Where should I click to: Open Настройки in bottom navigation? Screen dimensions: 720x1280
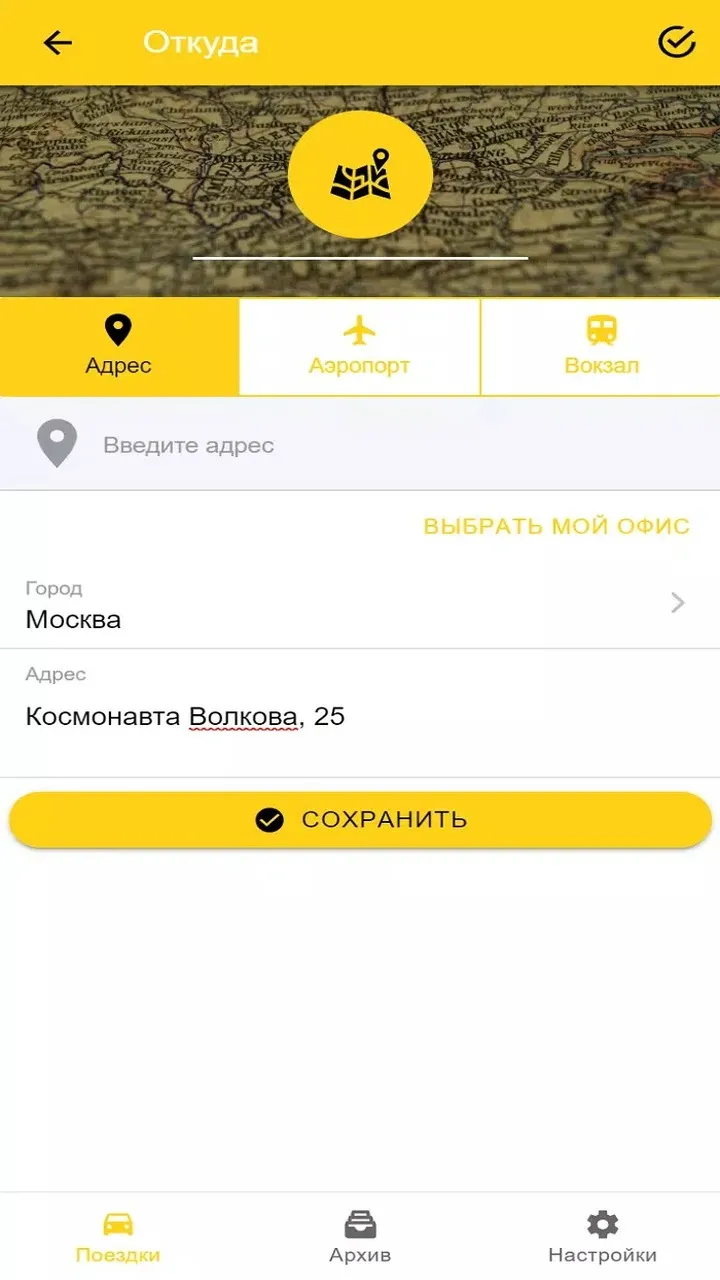[x=602, y=1238]
